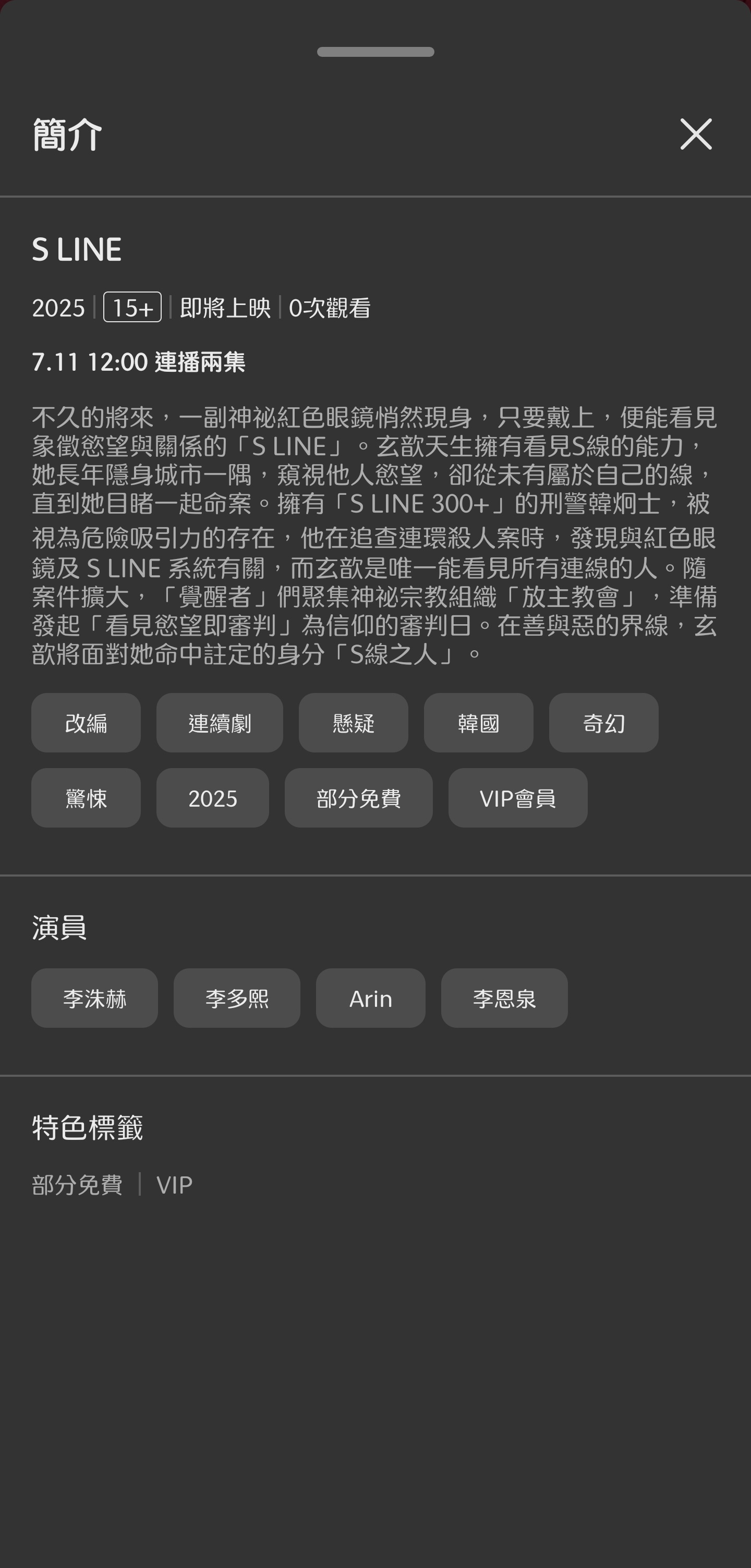The width and height of the screenshot is (751, 1568).
Task: Open the actor chip Arin
Action: [370, 998]
